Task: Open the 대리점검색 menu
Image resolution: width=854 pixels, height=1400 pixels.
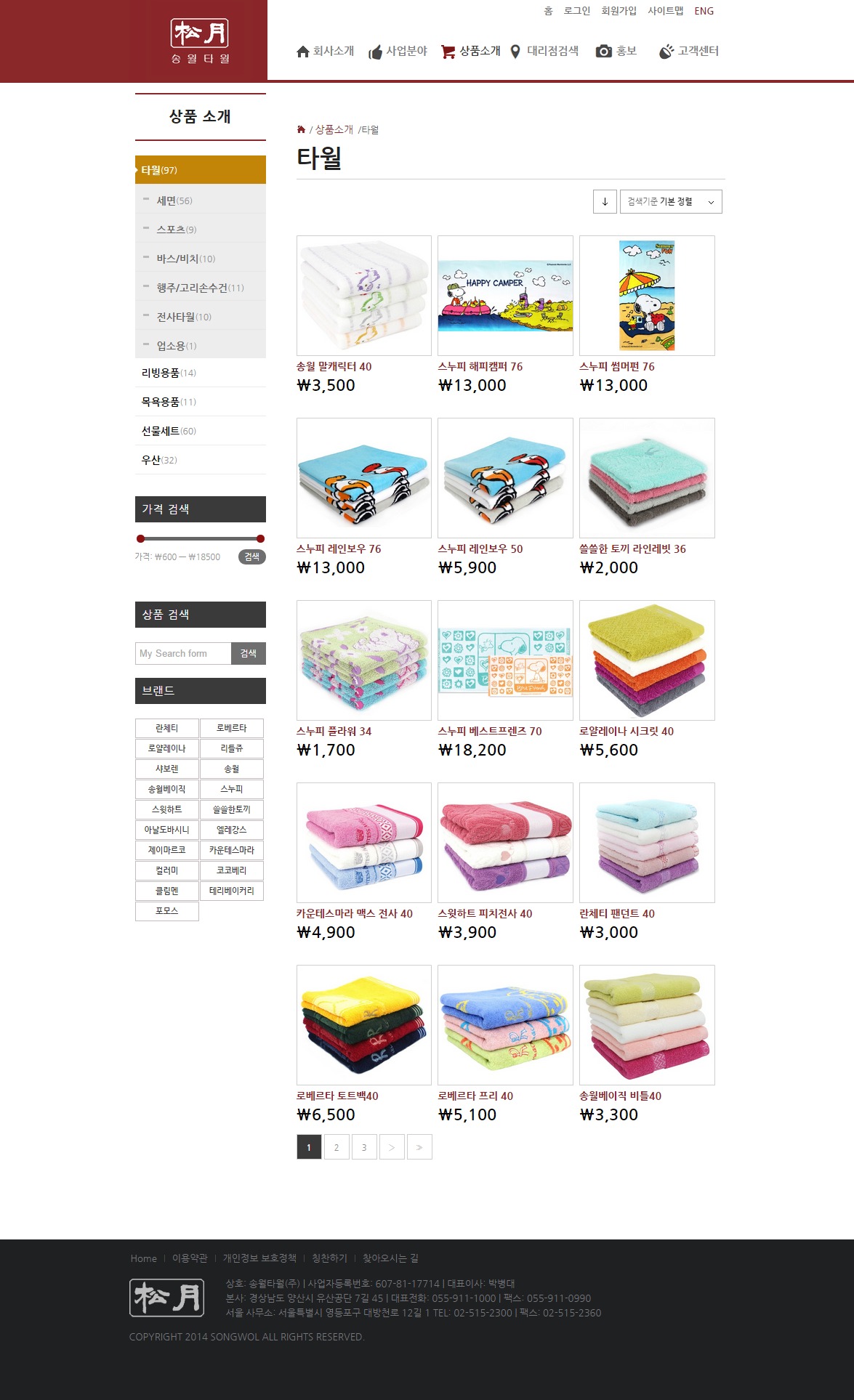Action: (544, 51)
